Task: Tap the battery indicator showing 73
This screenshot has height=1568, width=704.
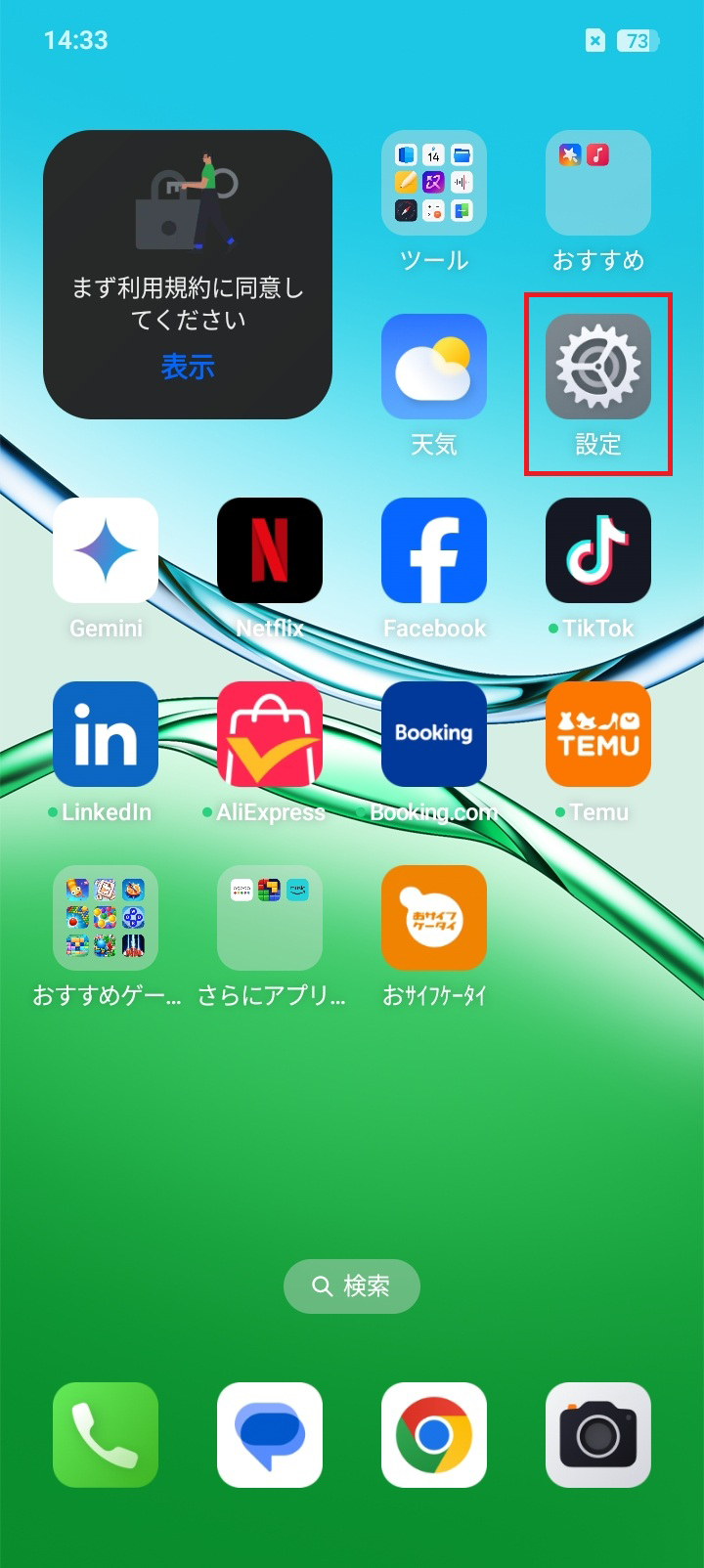Action: coord(637,41)
